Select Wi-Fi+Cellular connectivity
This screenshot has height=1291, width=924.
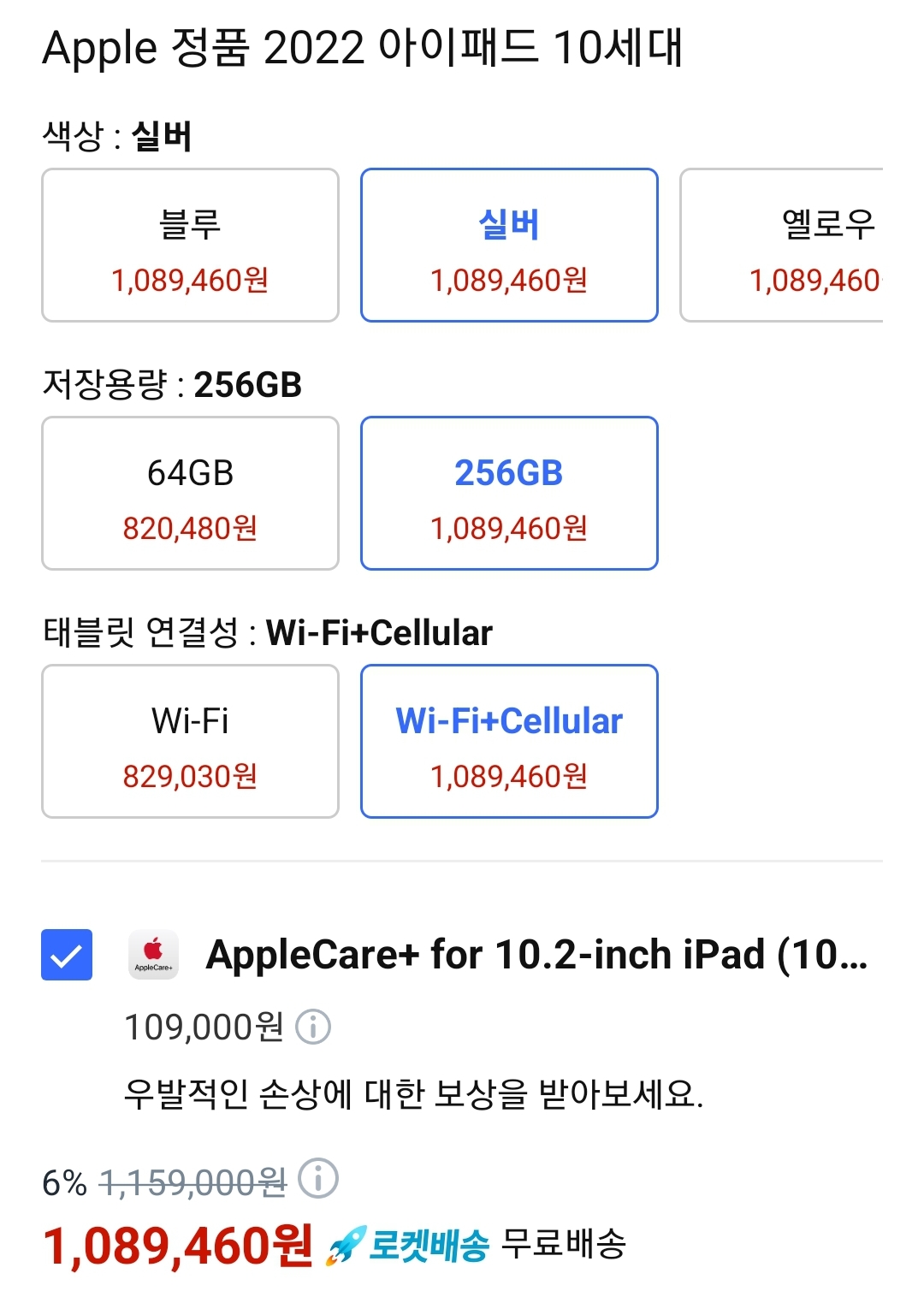coord(509,742)
